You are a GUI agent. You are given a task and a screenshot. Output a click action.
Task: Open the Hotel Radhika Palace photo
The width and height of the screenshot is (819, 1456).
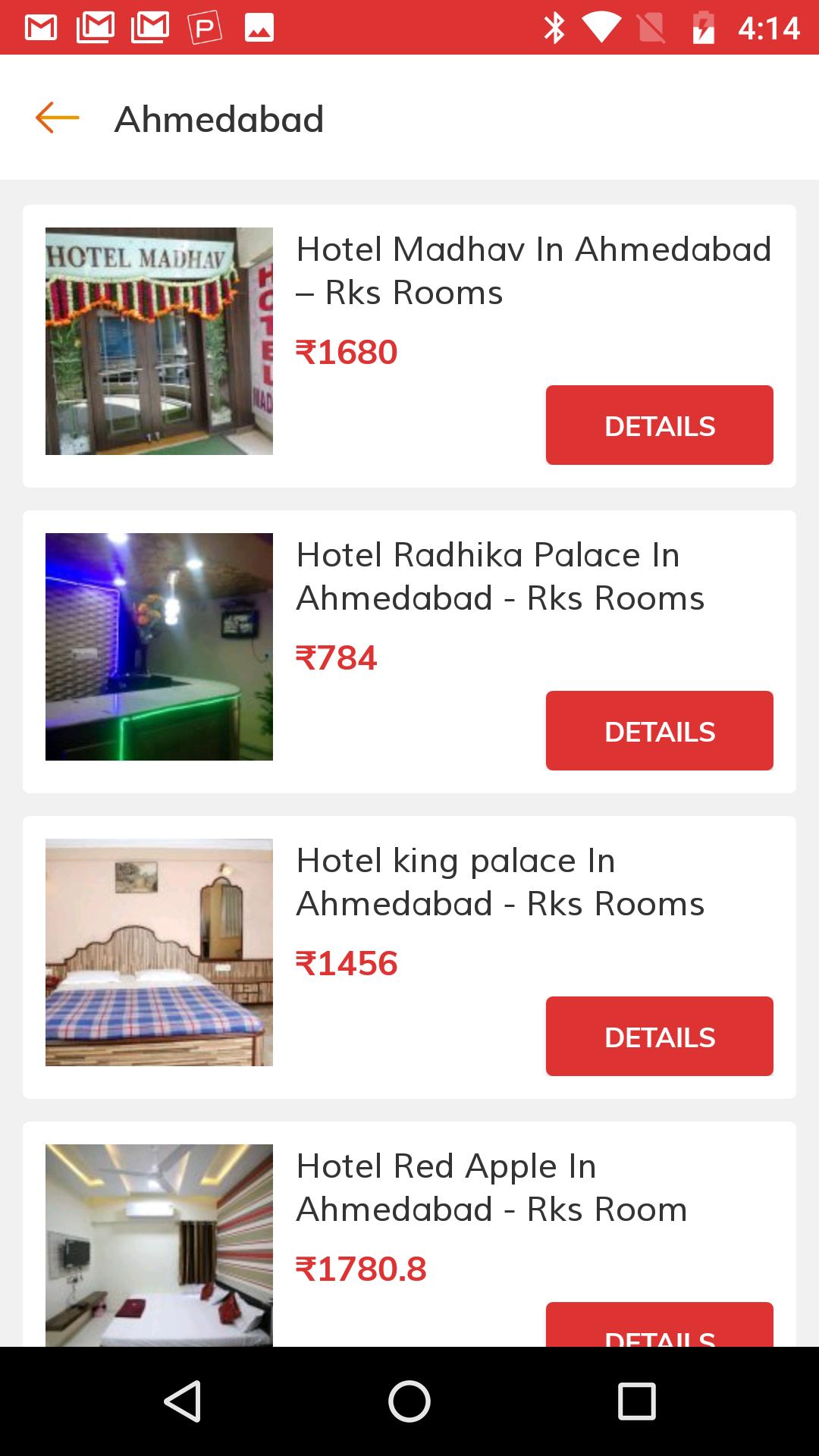pos(159,647)
